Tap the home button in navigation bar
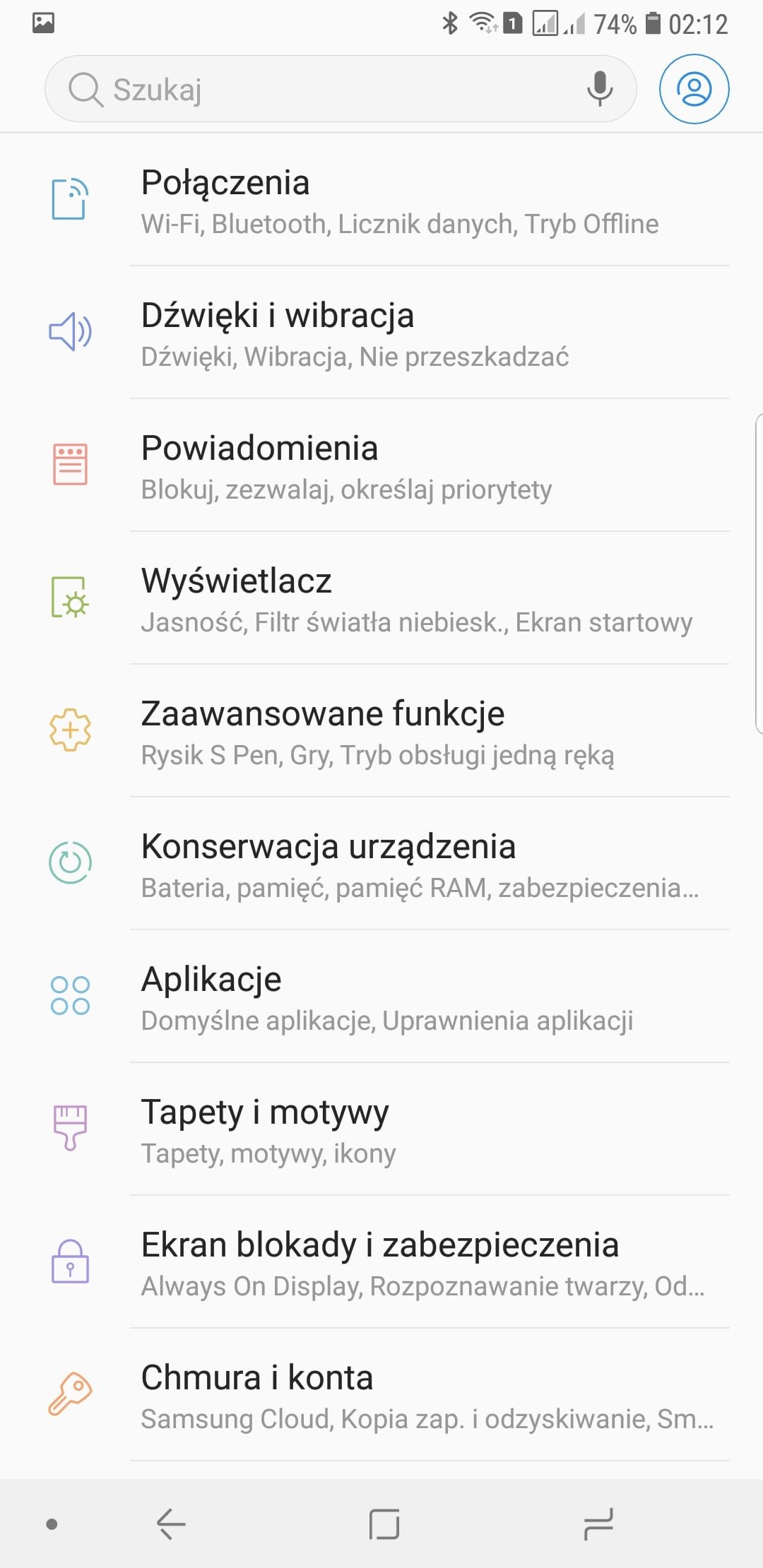The width and height of the screenshot is (763, 1568). click(384, 1524)
